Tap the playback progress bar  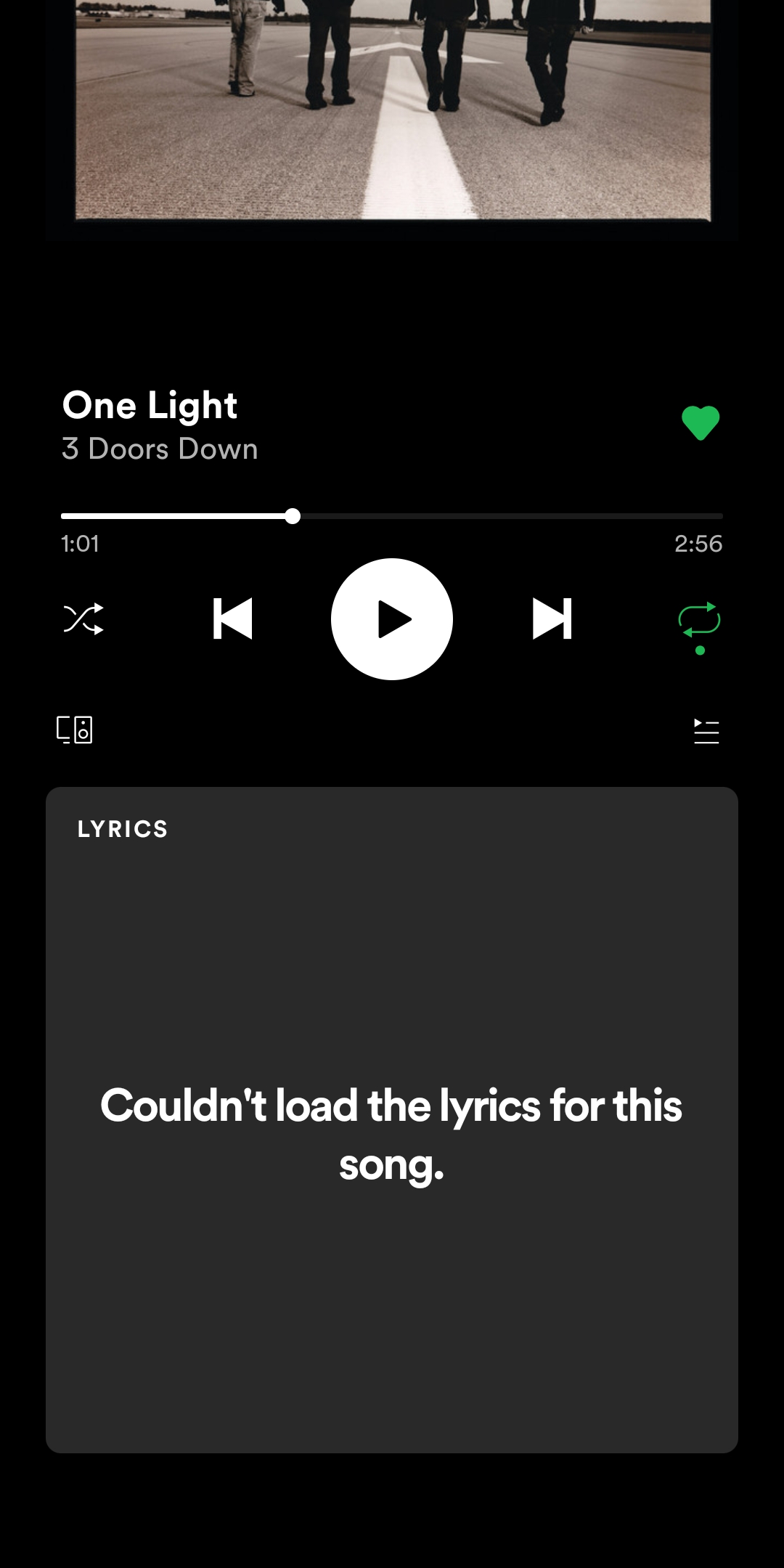tap(392, 516)
